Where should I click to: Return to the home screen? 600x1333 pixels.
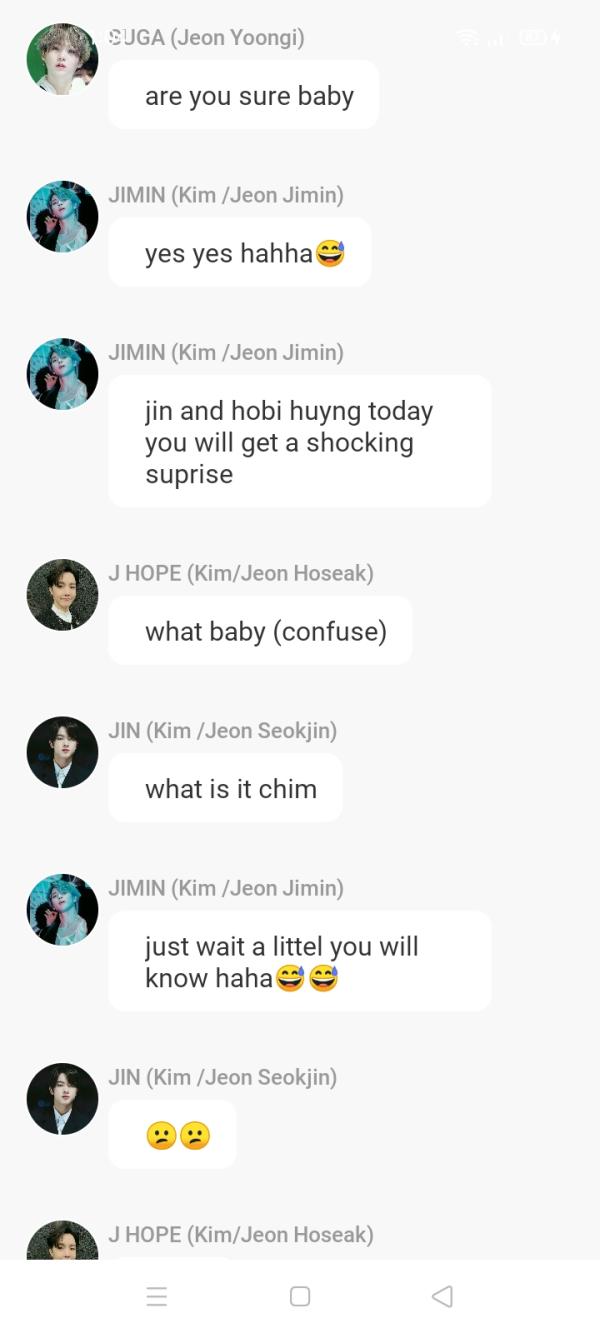[x=299, y=1296]
